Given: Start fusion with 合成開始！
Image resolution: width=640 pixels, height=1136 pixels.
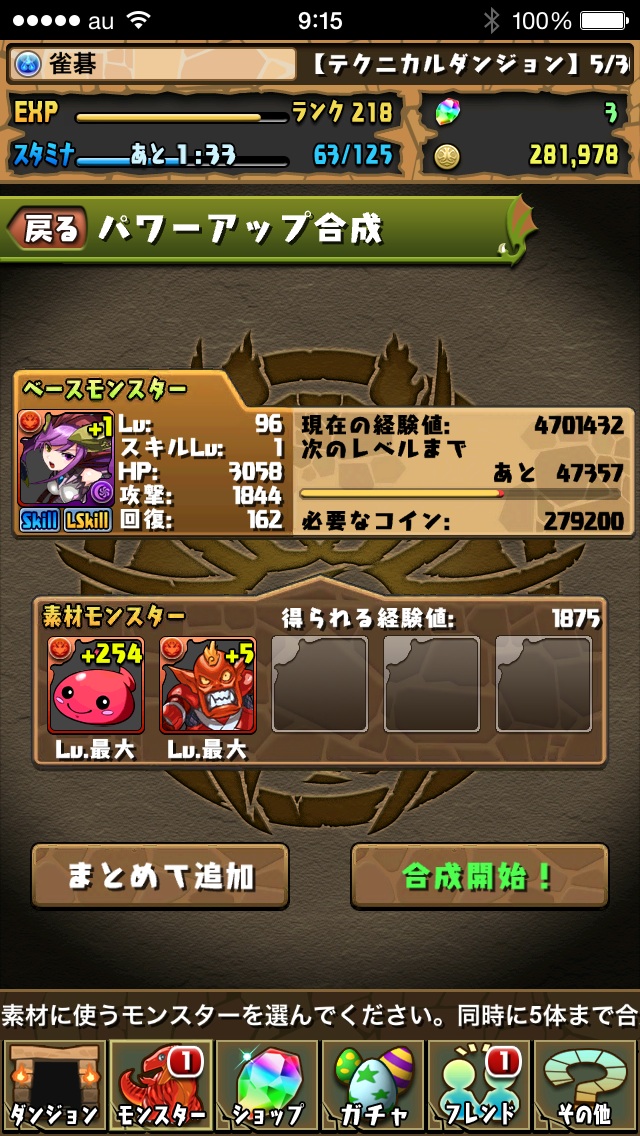Looking at the screenshot, I should click(x=479, y=876).
